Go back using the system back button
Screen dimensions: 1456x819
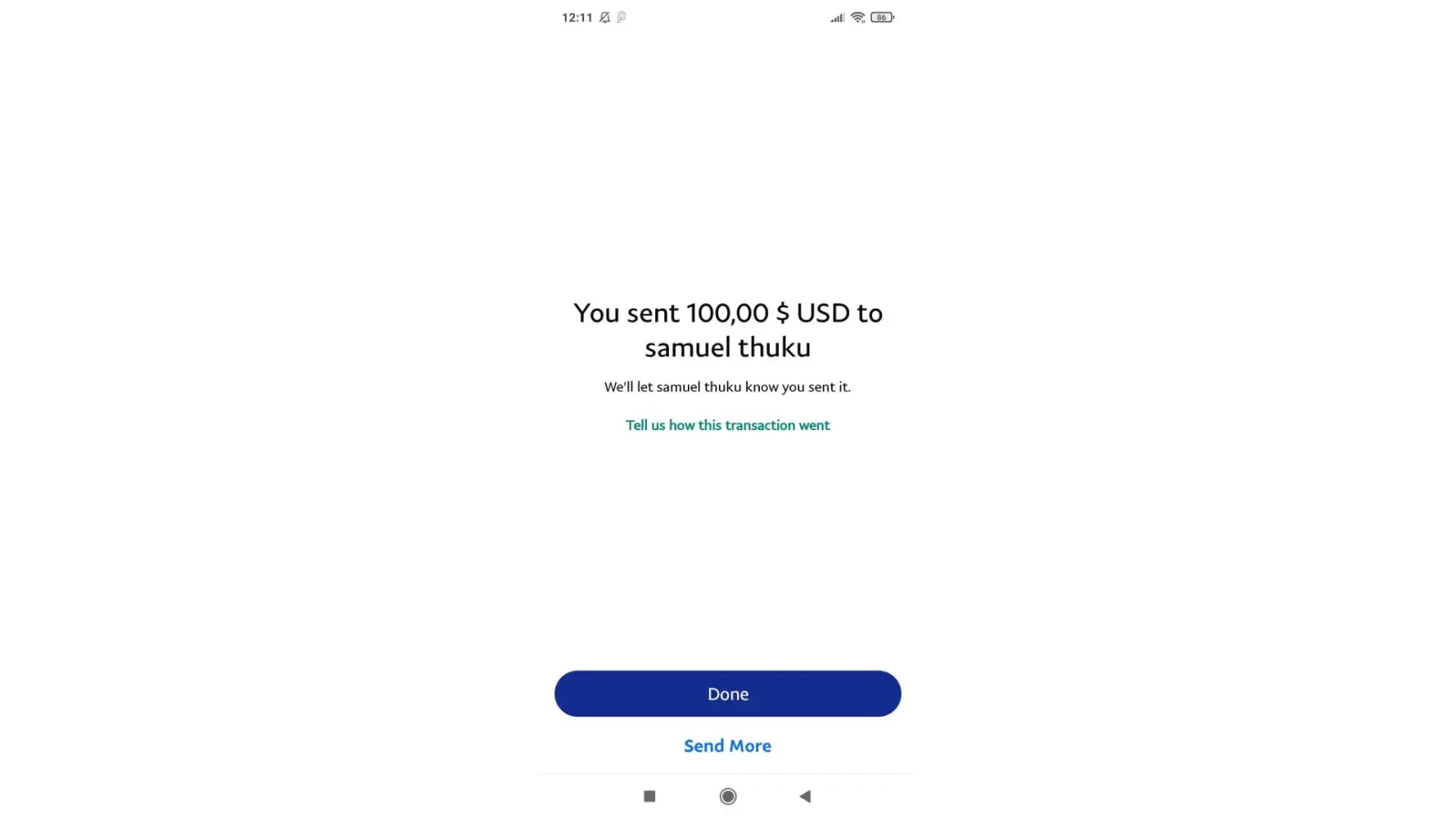point(805,796)
